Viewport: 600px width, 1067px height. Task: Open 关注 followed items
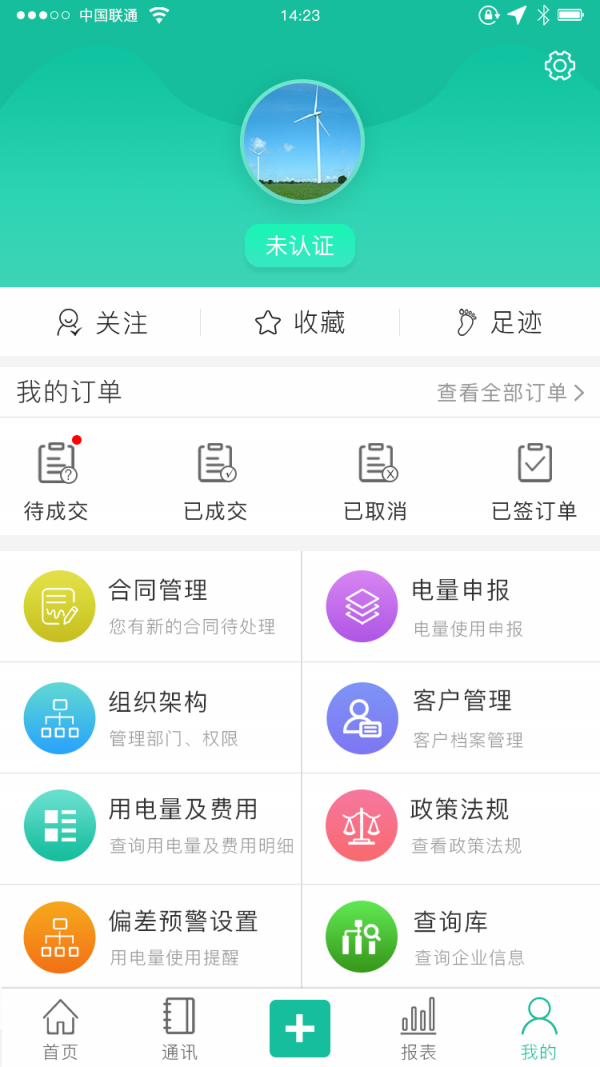tap(101, 322)
